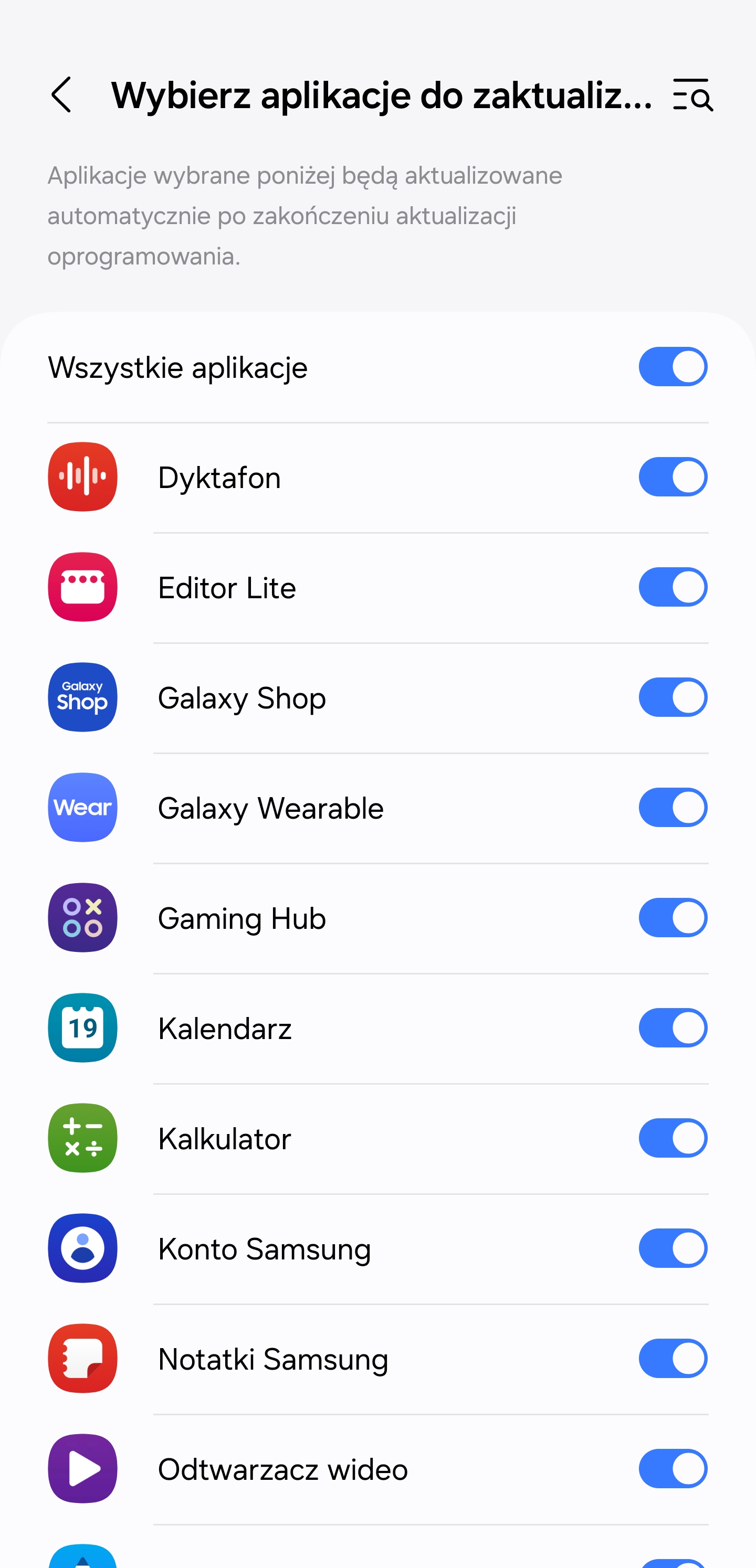Disable the Galaxy Wearable toggle
Image resolution: width=756 pixels, height=1568 pixels.
point(673,808)
